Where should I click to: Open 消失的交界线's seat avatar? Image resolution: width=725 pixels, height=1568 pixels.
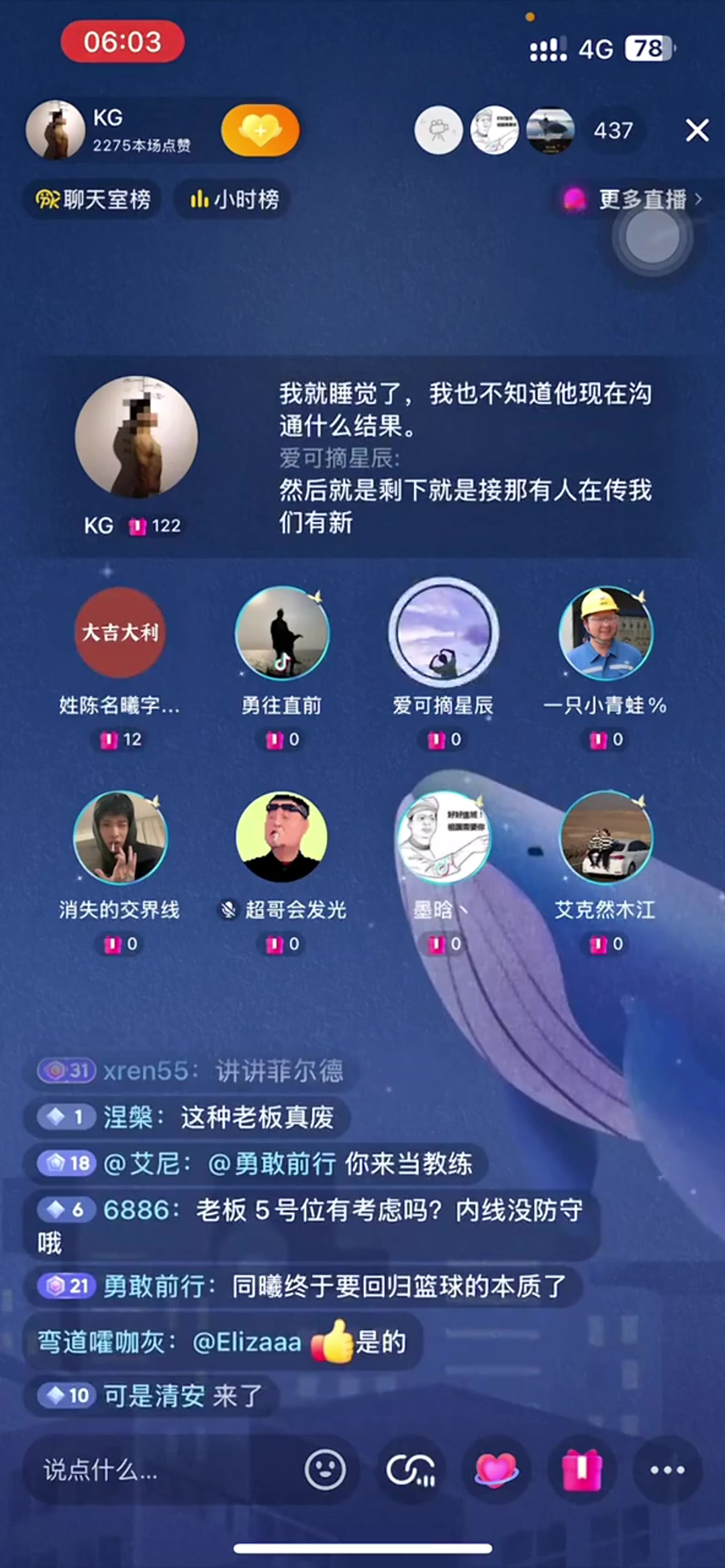[x=120, y=837]
